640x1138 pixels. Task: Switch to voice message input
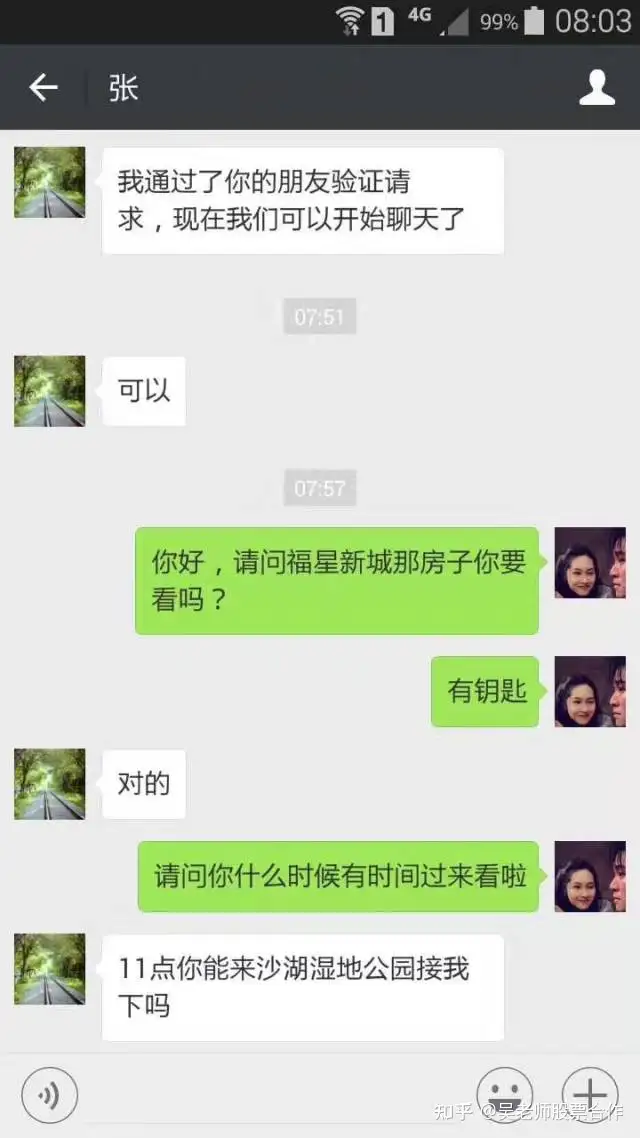(49, 1096)
